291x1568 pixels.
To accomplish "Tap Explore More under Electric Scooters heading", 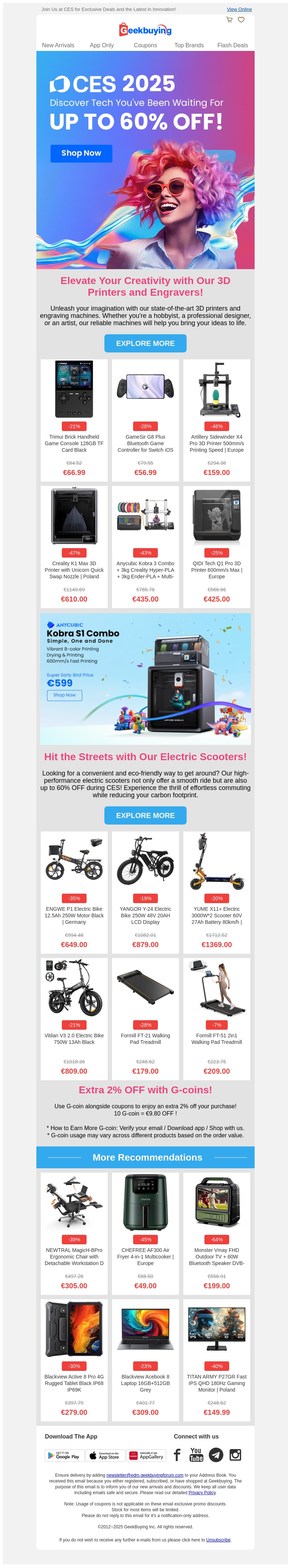I will [145, 815].
